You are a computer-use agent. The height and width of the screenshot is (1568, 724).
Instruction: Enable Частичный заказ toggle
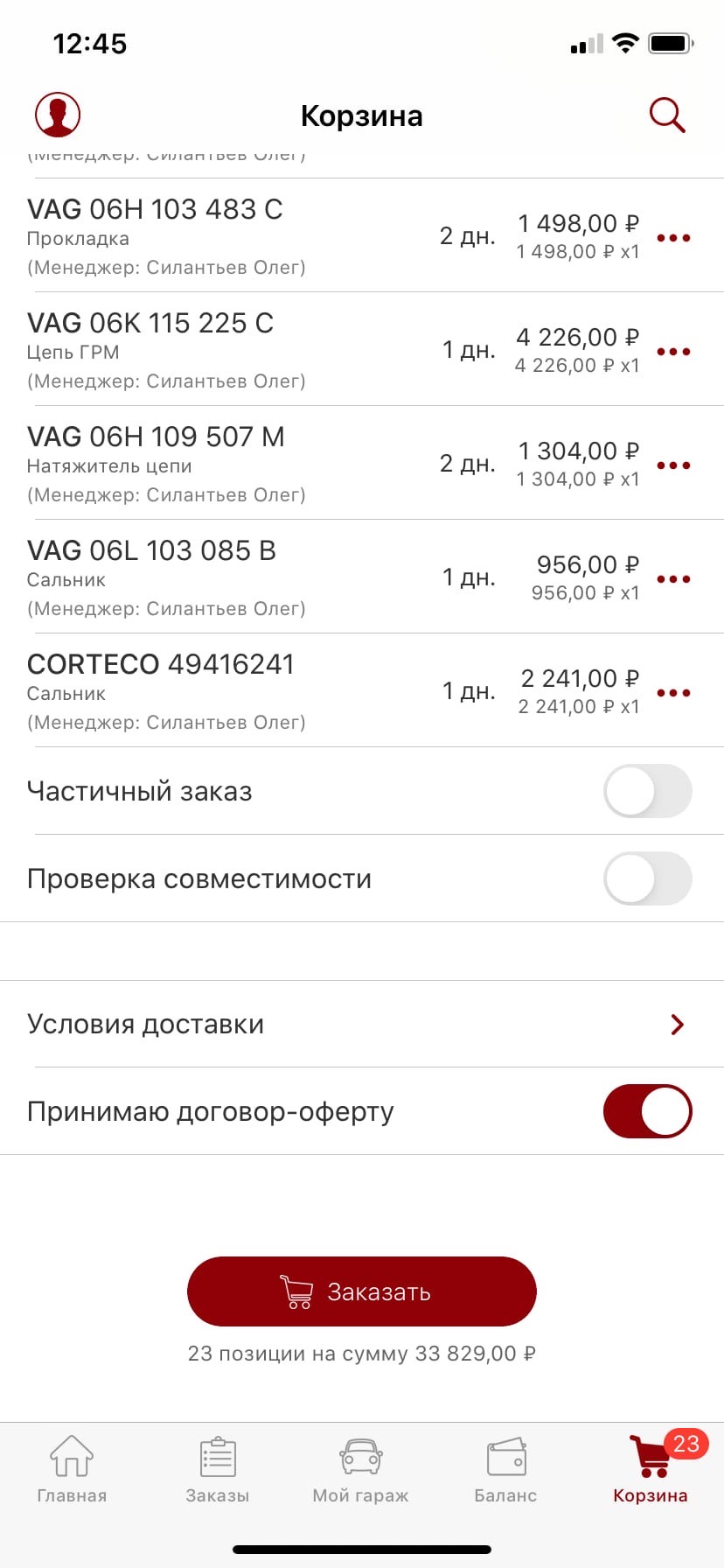click(x=647, y=790)
